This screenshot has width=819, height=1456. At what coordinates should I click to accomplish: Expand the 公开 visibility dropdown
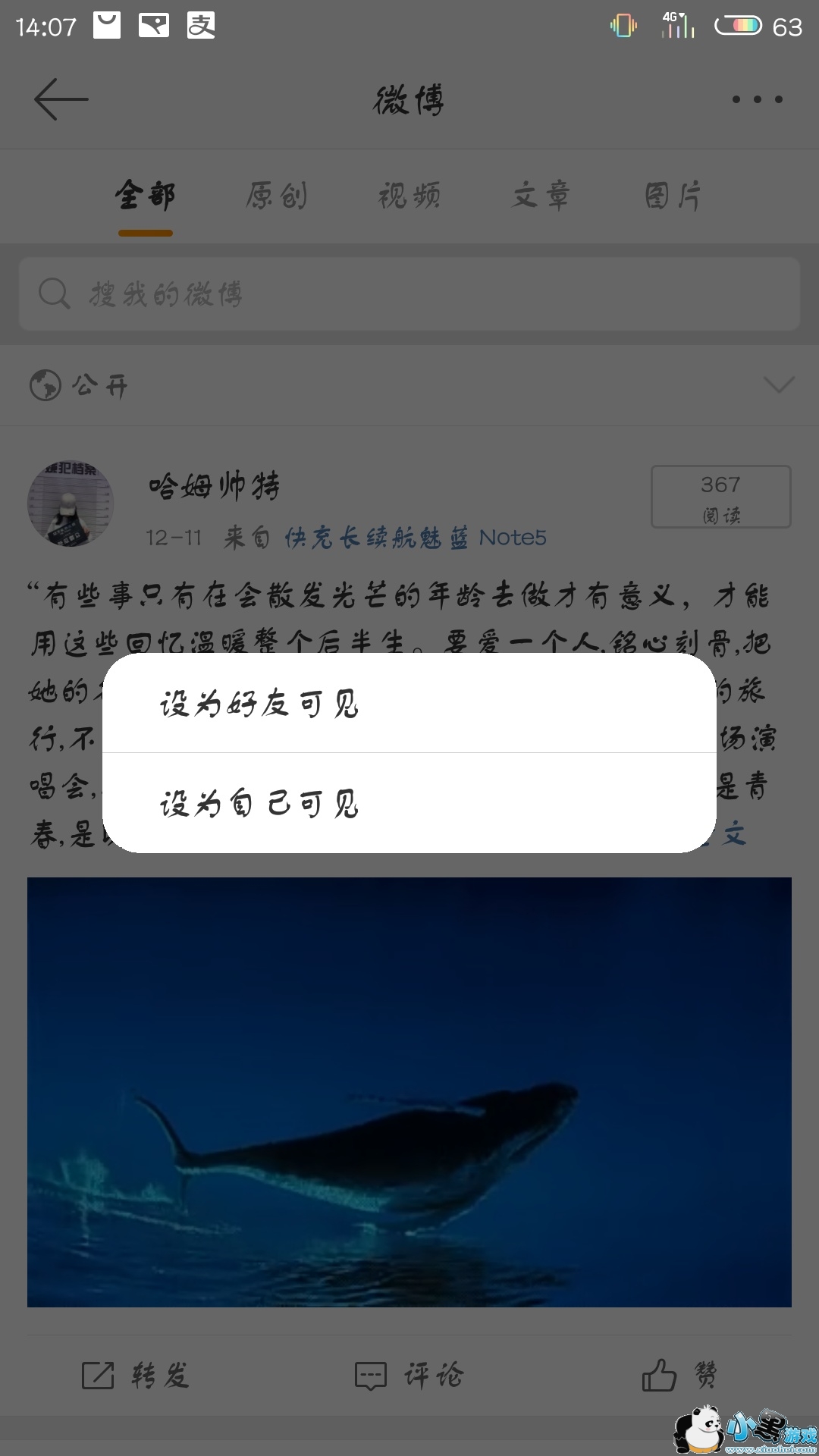pos(778,385)
